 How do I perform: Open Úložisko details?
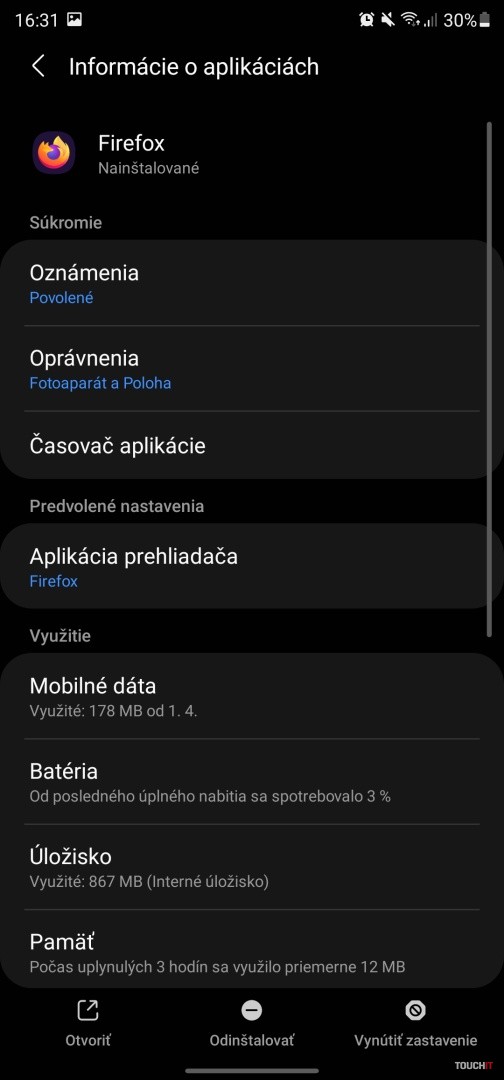pyautogui.click(x=252, y=866)
